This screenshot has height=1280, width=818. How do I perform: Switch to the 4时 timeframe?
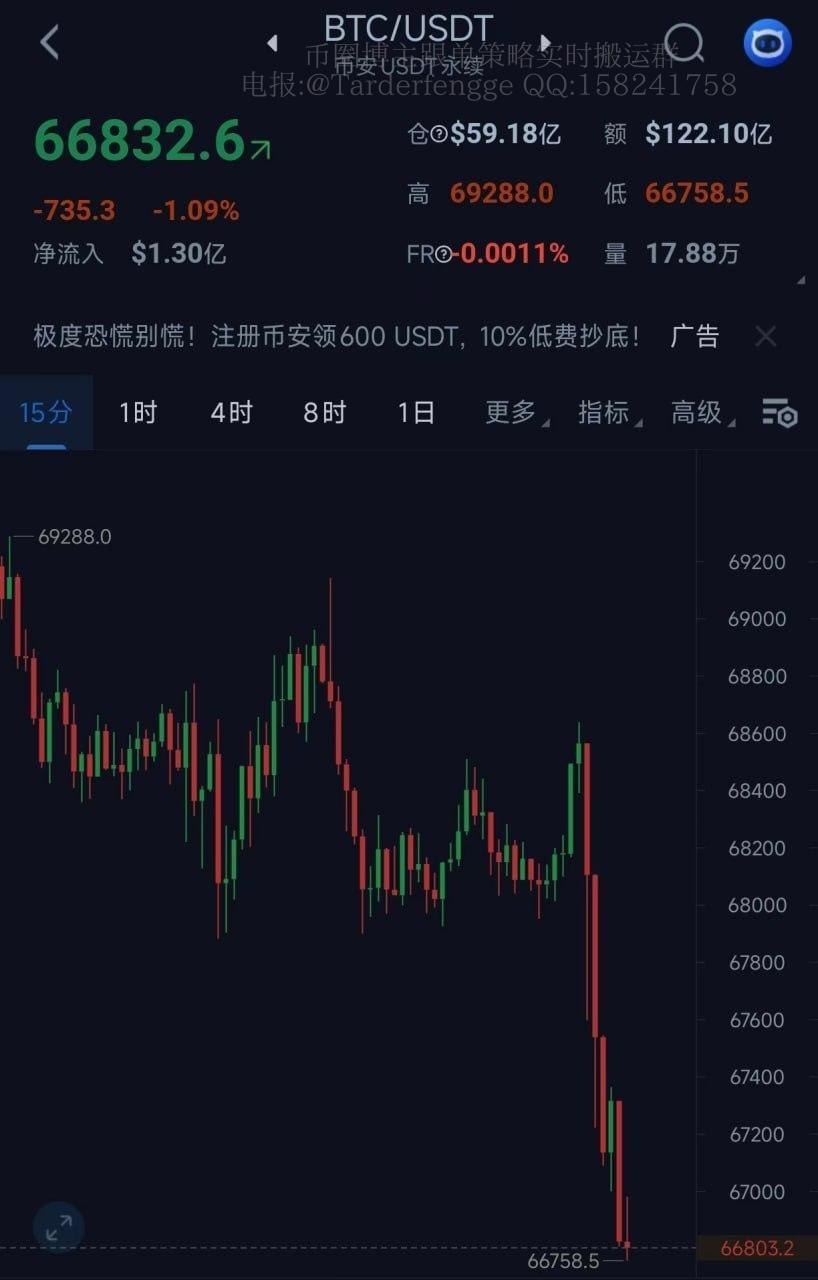click(231, 412)
